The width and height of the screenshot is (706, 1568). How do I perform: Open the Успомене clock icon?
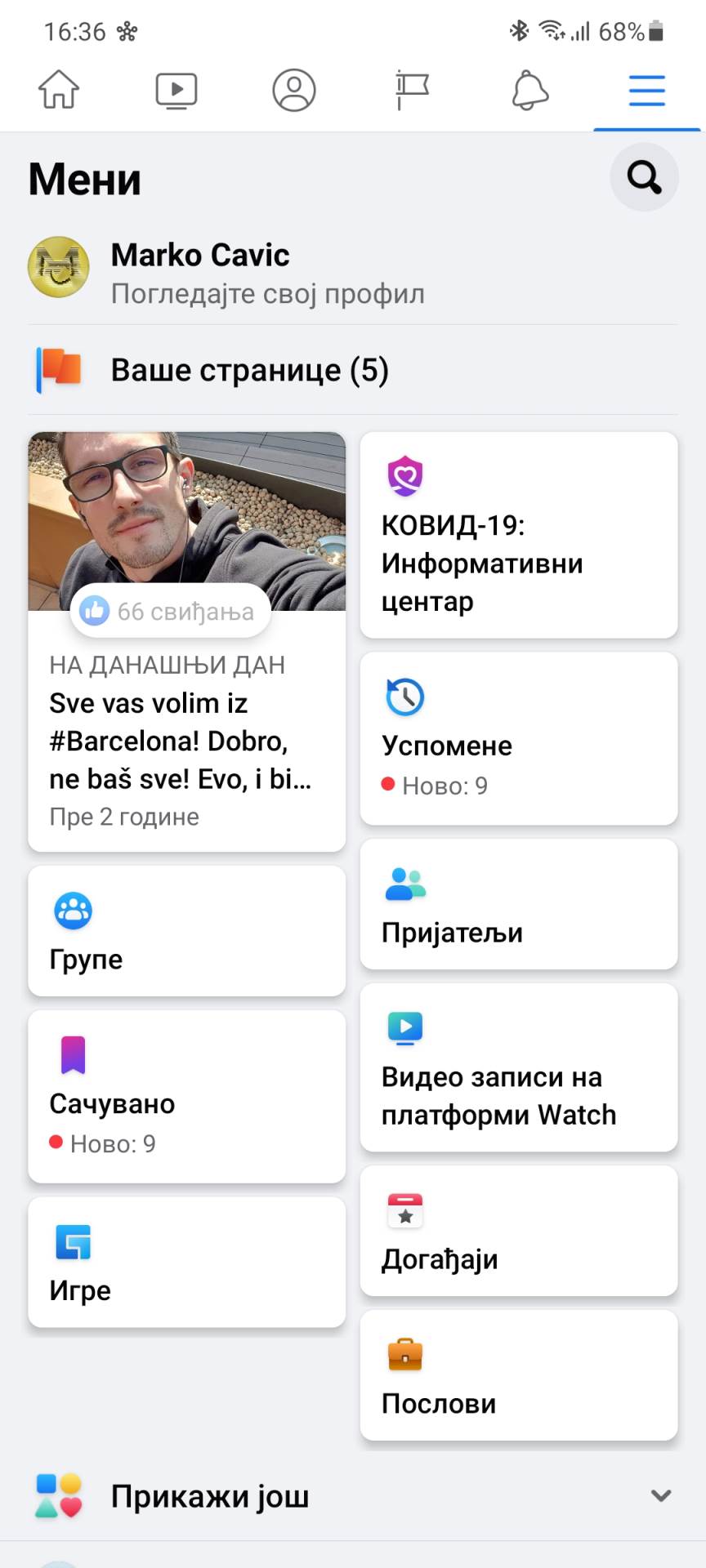[404, 697]
